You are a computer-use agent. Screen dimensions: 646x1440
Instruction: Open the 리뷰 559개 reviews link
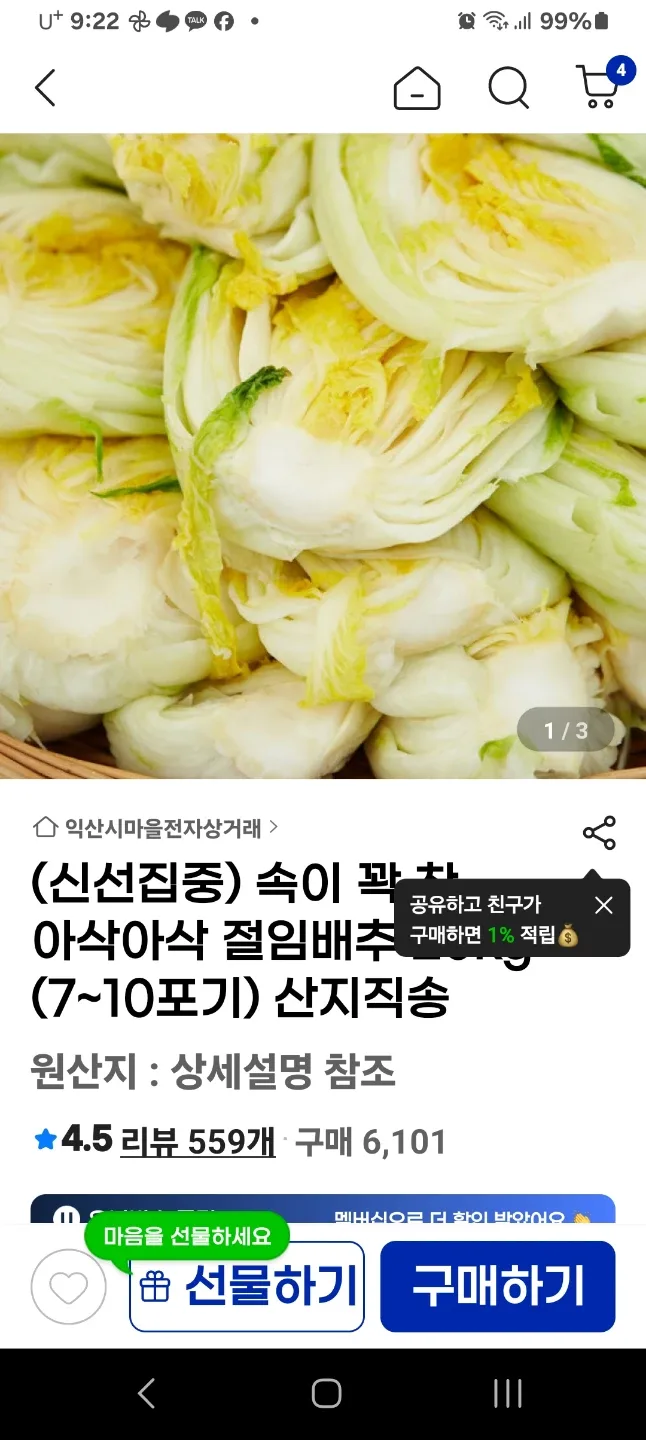point(197,1141)
